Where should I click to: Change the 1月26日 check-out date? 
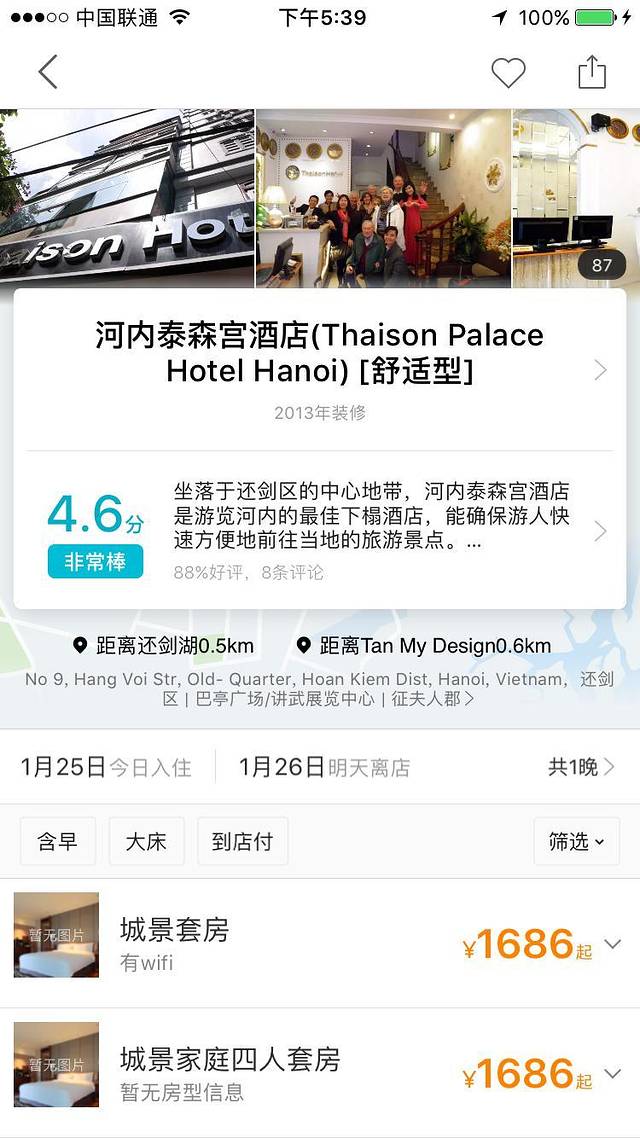tap(324, 767)
